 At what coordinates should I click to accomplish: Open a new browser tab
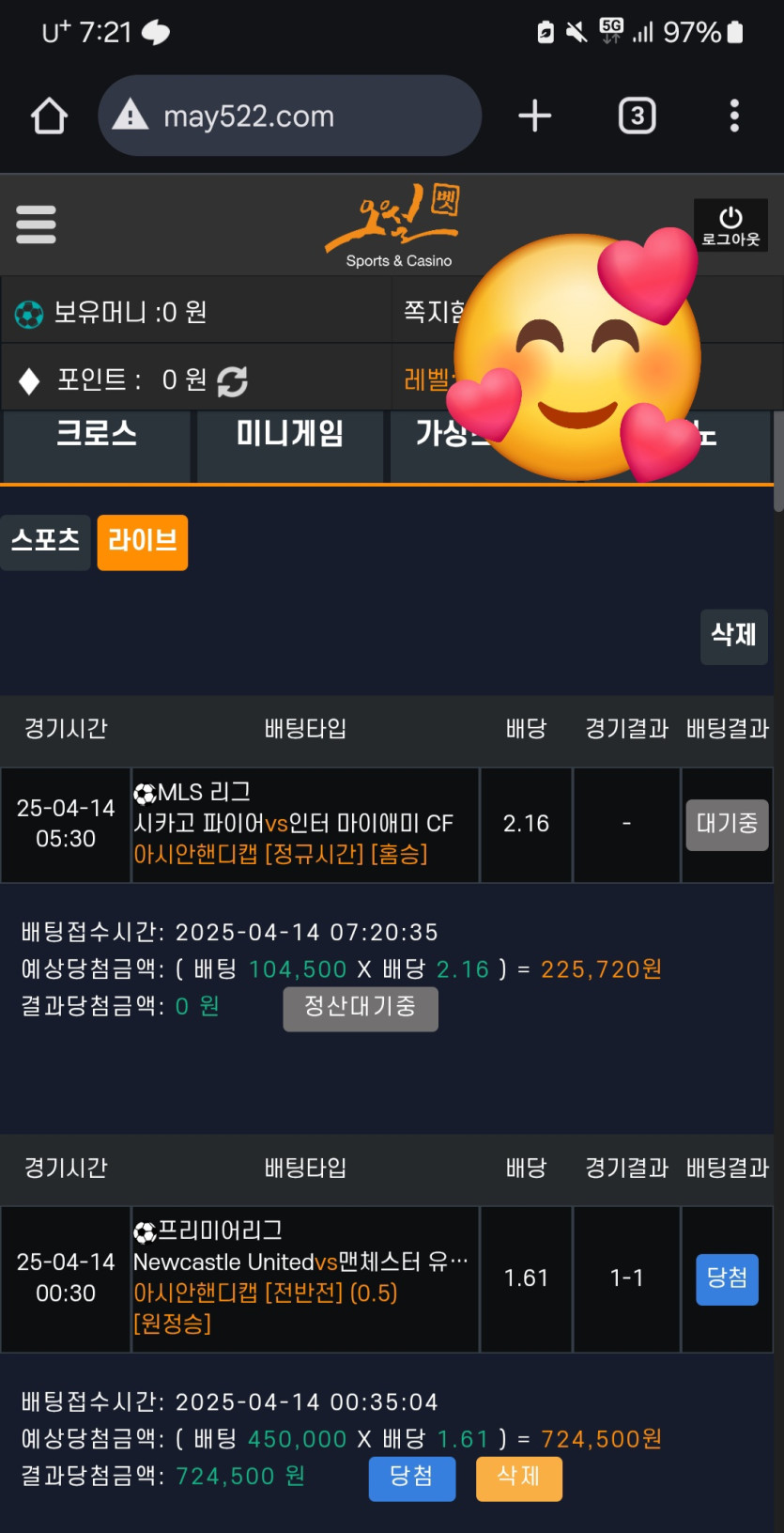point(534,116)
